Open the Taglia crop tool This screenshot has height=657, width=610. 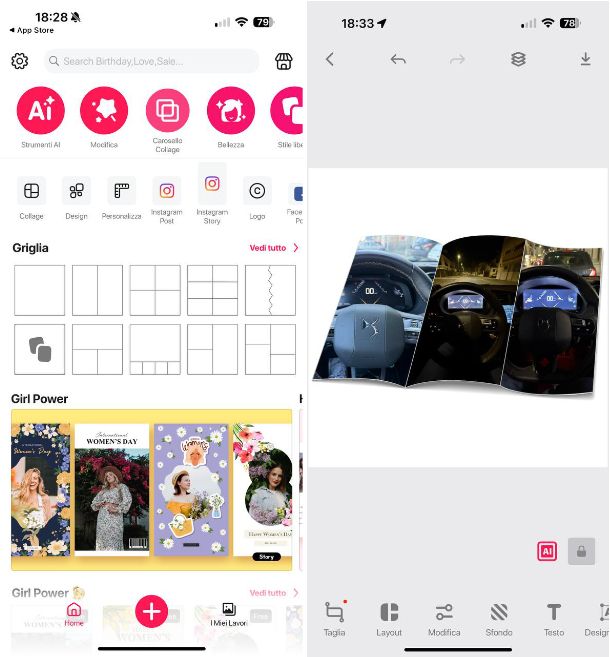[x=334, y=617]
